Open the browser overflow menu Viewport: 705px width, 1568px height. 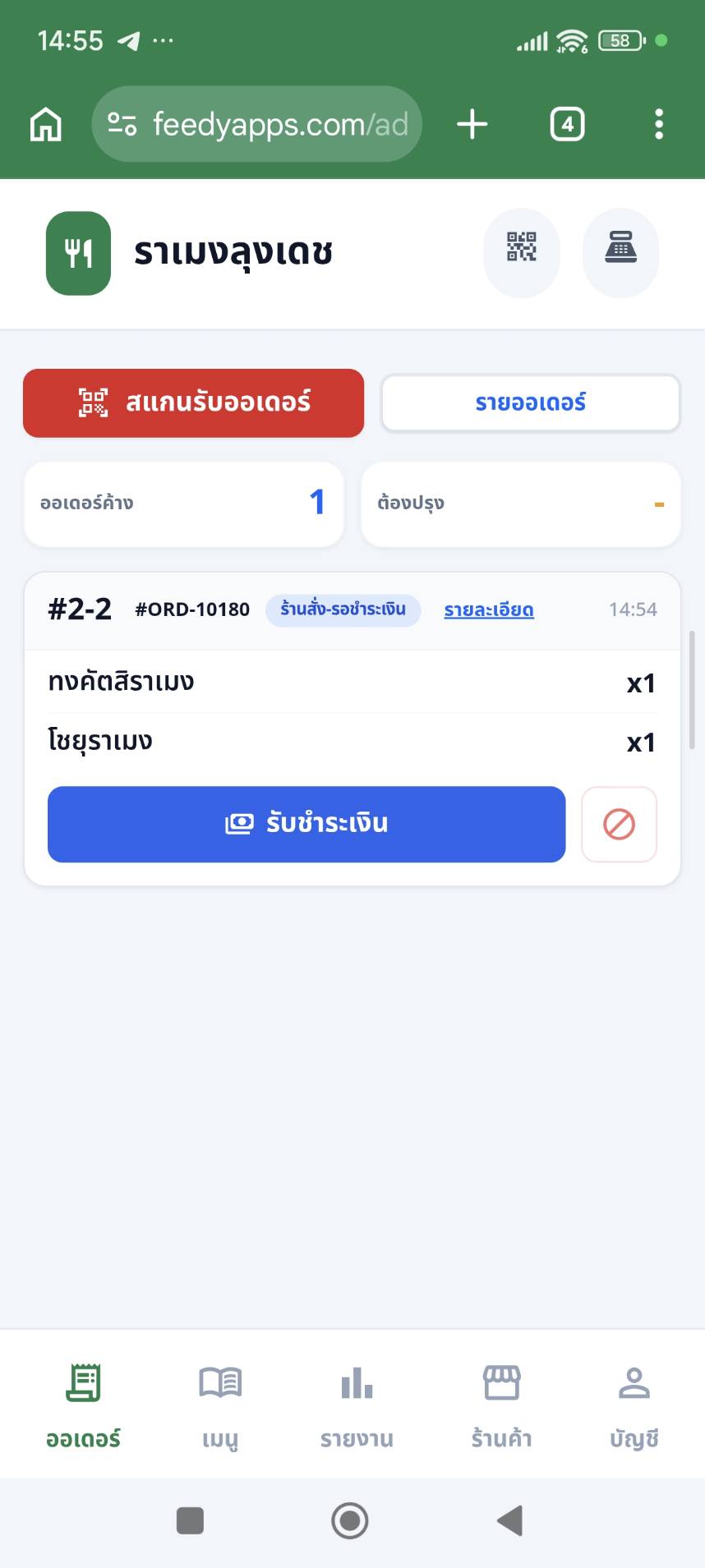tap(658, 124)
